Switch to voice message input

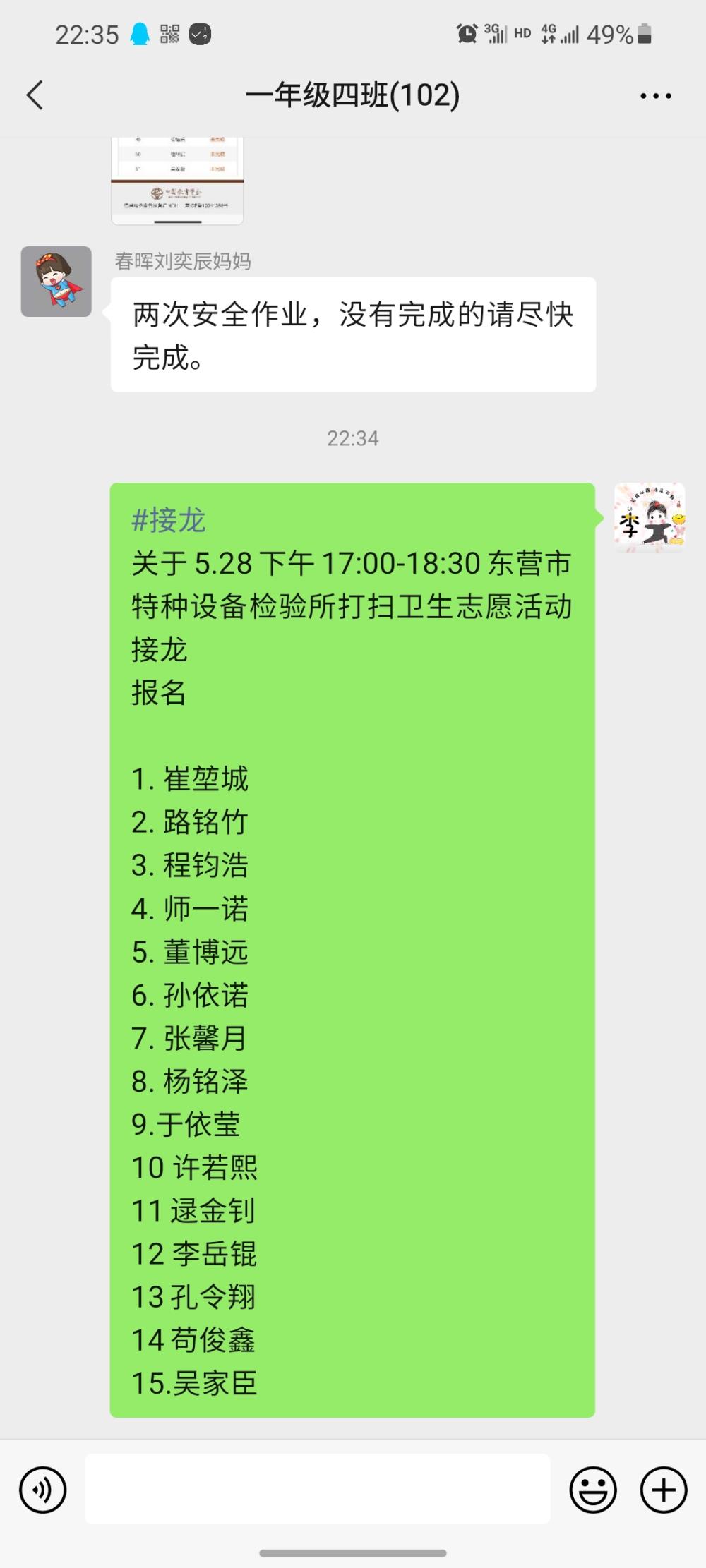coord(43,1490)
